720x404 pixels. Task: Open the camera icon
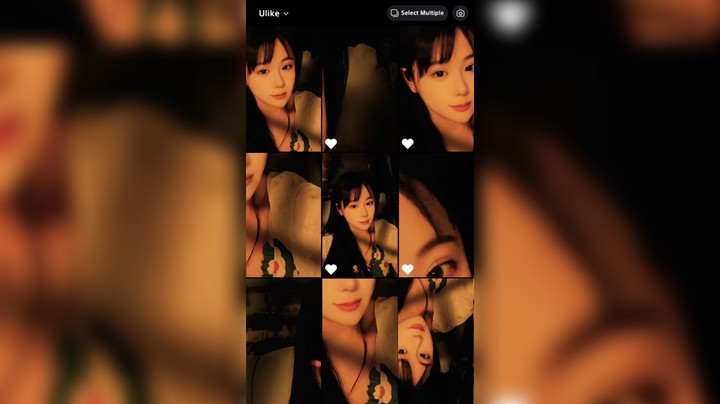pyautogui.click(x=460, y=13)
